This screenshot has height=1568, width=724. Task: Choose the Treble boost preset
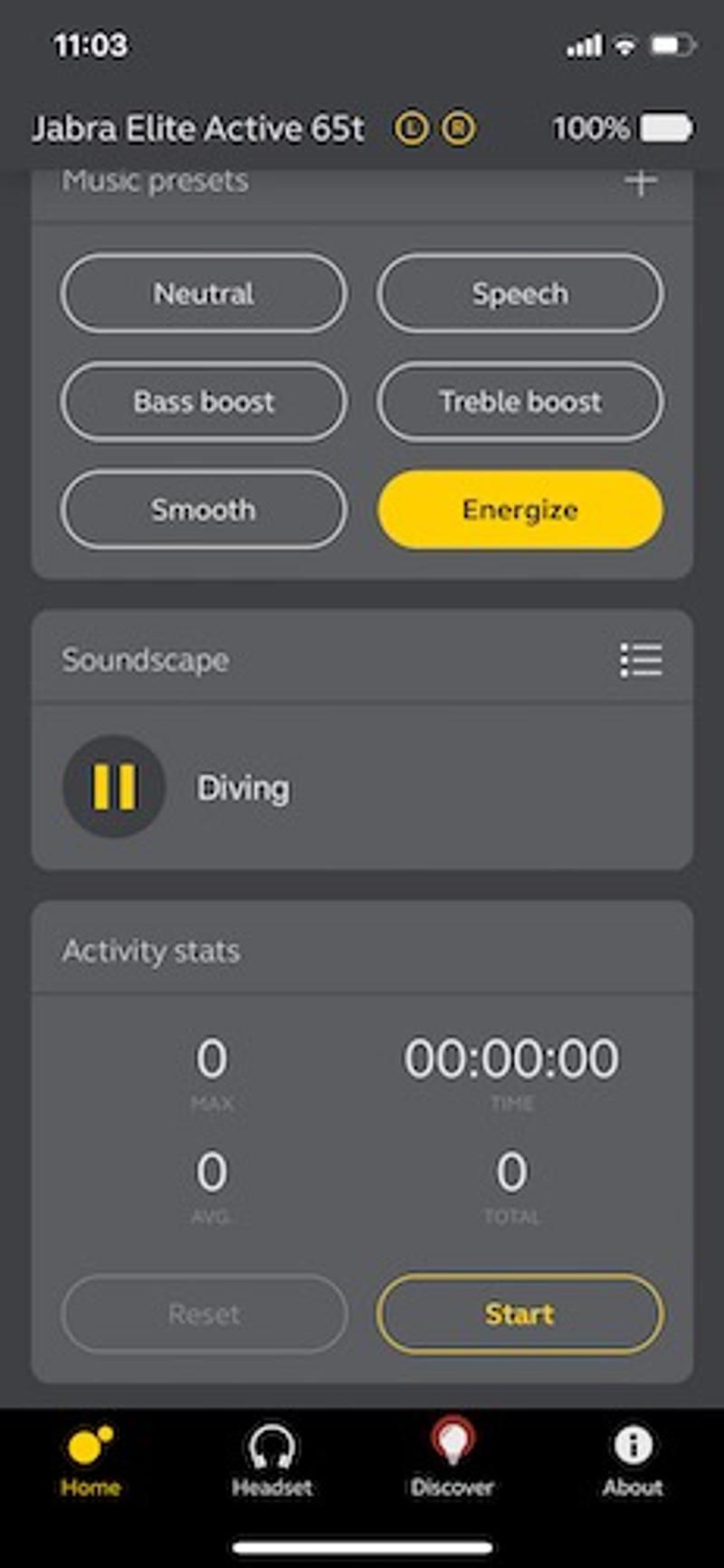click(519, 401)
